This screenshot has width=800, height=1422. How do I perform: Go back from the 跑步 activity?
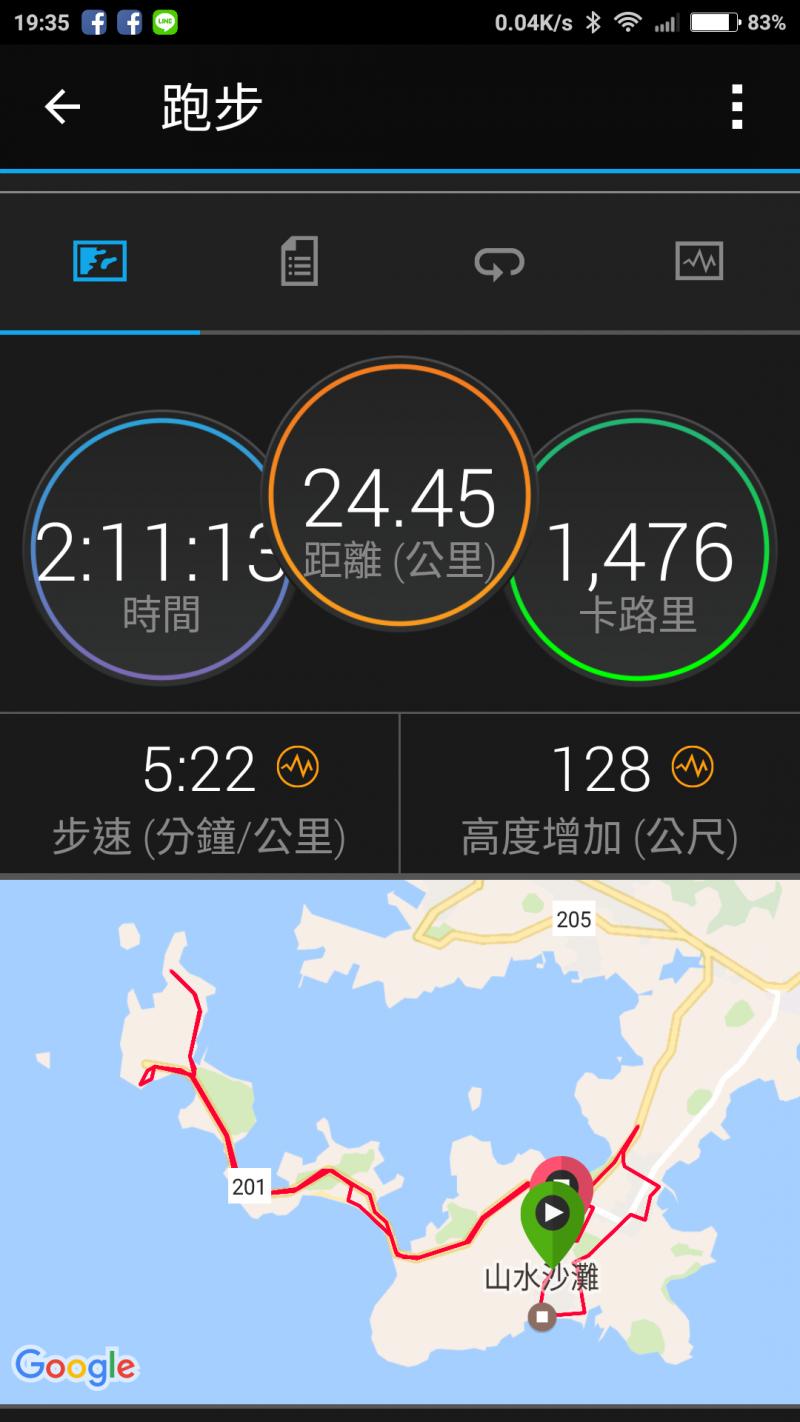click(x=62, y=107)
